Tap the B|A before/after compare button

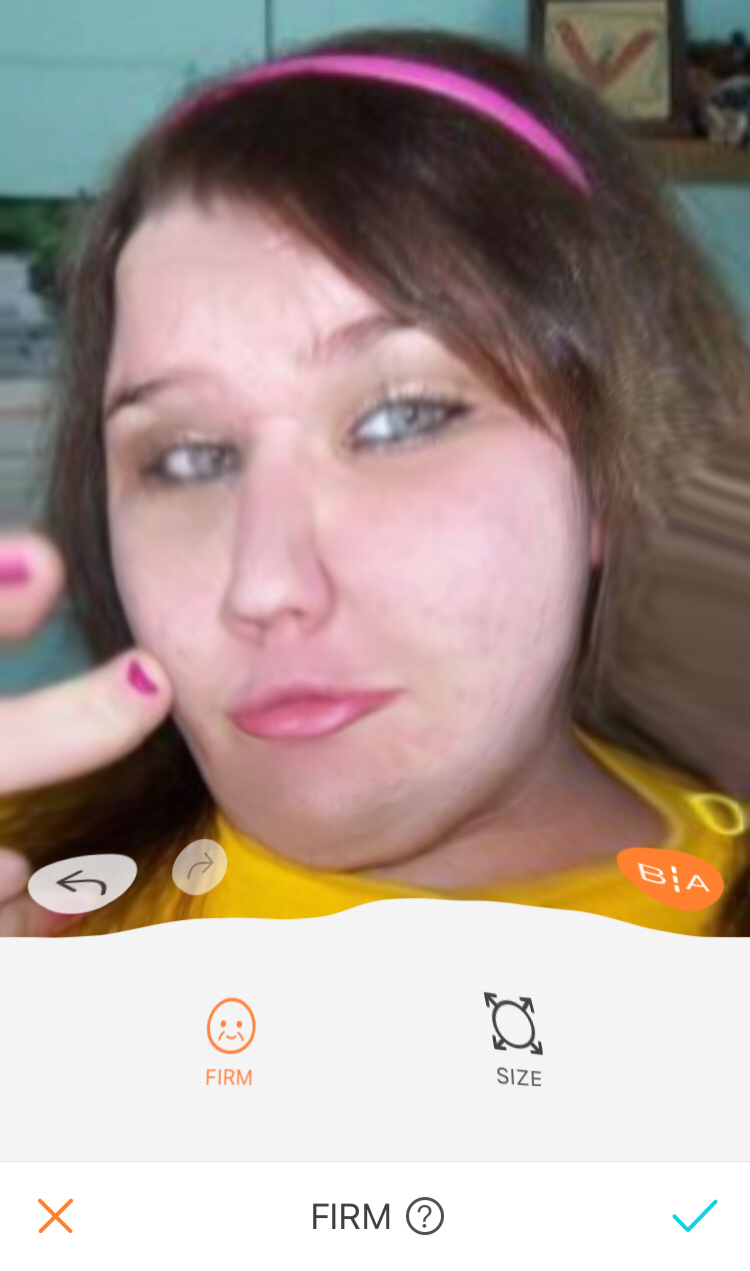[x=670, y=879]
